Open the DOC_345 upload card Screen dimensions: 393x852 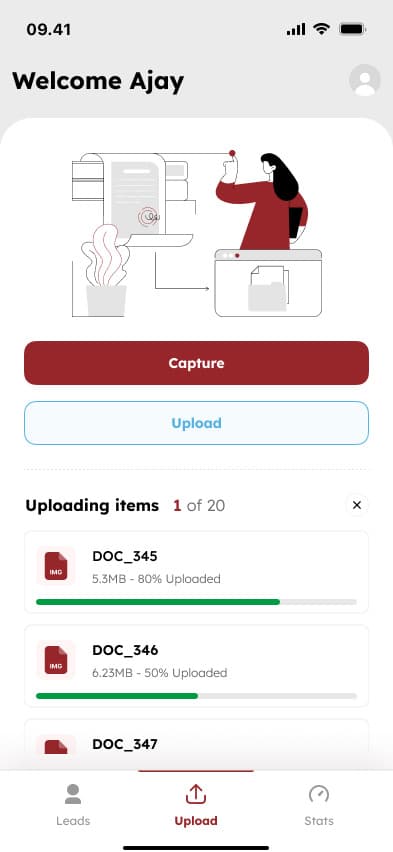(196, 572)
